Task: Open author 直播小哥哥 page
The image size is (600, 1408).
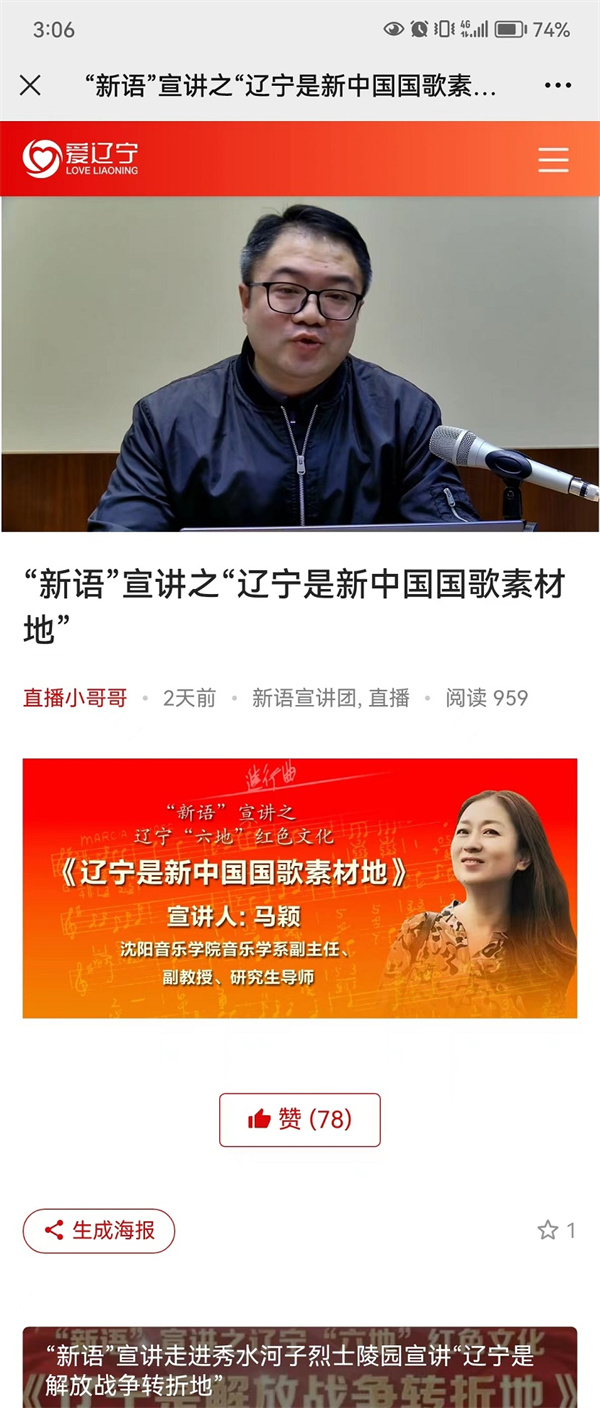Action: point(75,698)
